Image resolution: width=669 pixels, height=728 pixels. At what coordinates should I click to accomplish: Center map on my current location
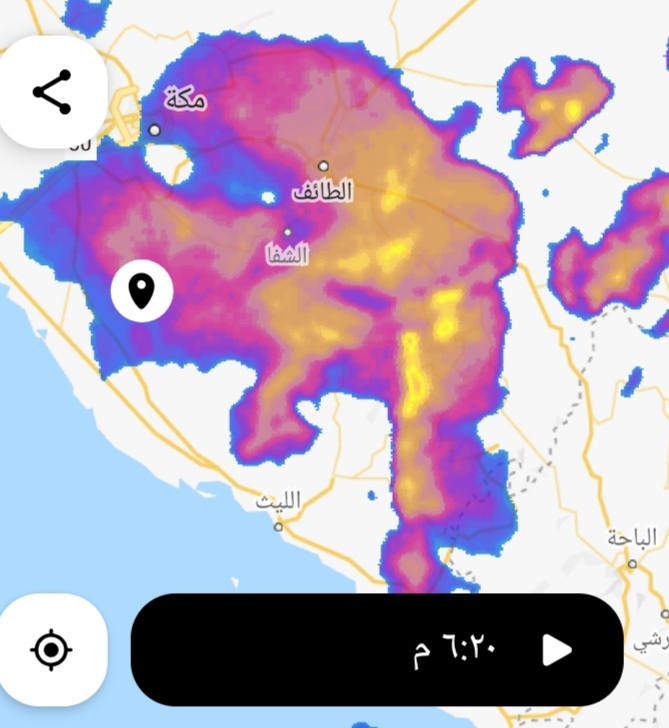coord(52,650)
